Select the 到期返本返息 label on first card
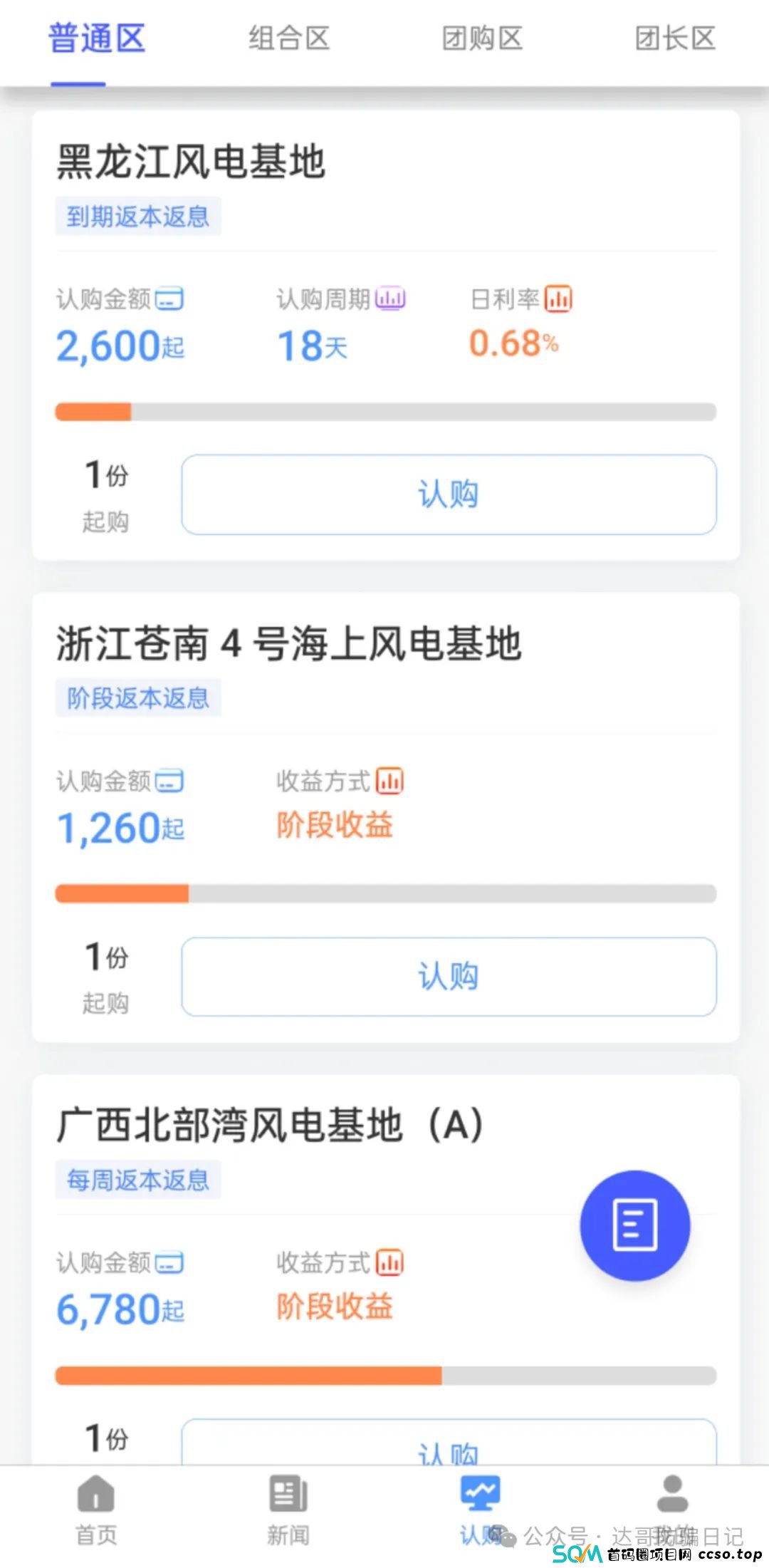Viewport: 769px width, 1568px height. (x=139, y=217)
